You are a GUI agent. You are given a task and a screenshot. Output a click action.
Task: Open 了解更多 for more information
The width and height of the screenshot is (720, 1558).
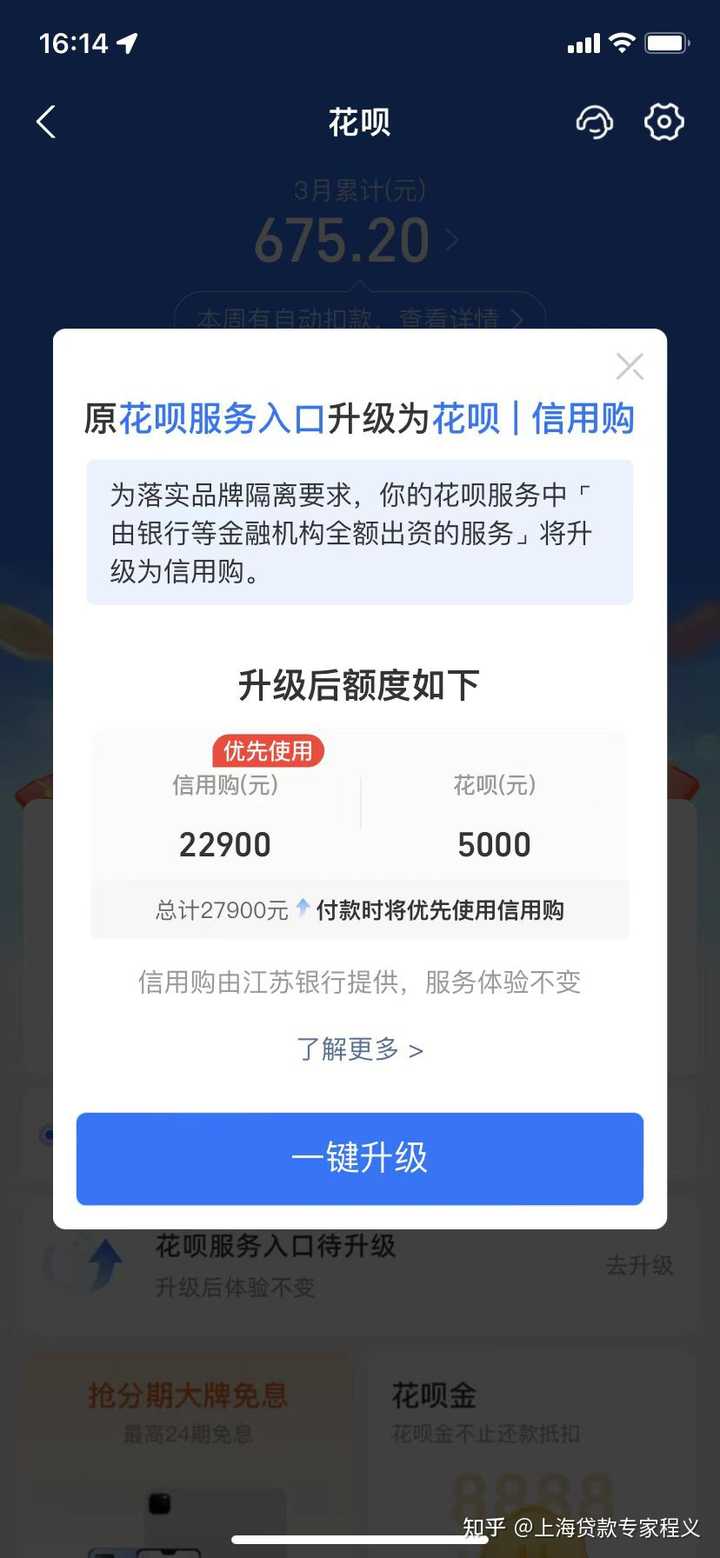point(359,1049)
